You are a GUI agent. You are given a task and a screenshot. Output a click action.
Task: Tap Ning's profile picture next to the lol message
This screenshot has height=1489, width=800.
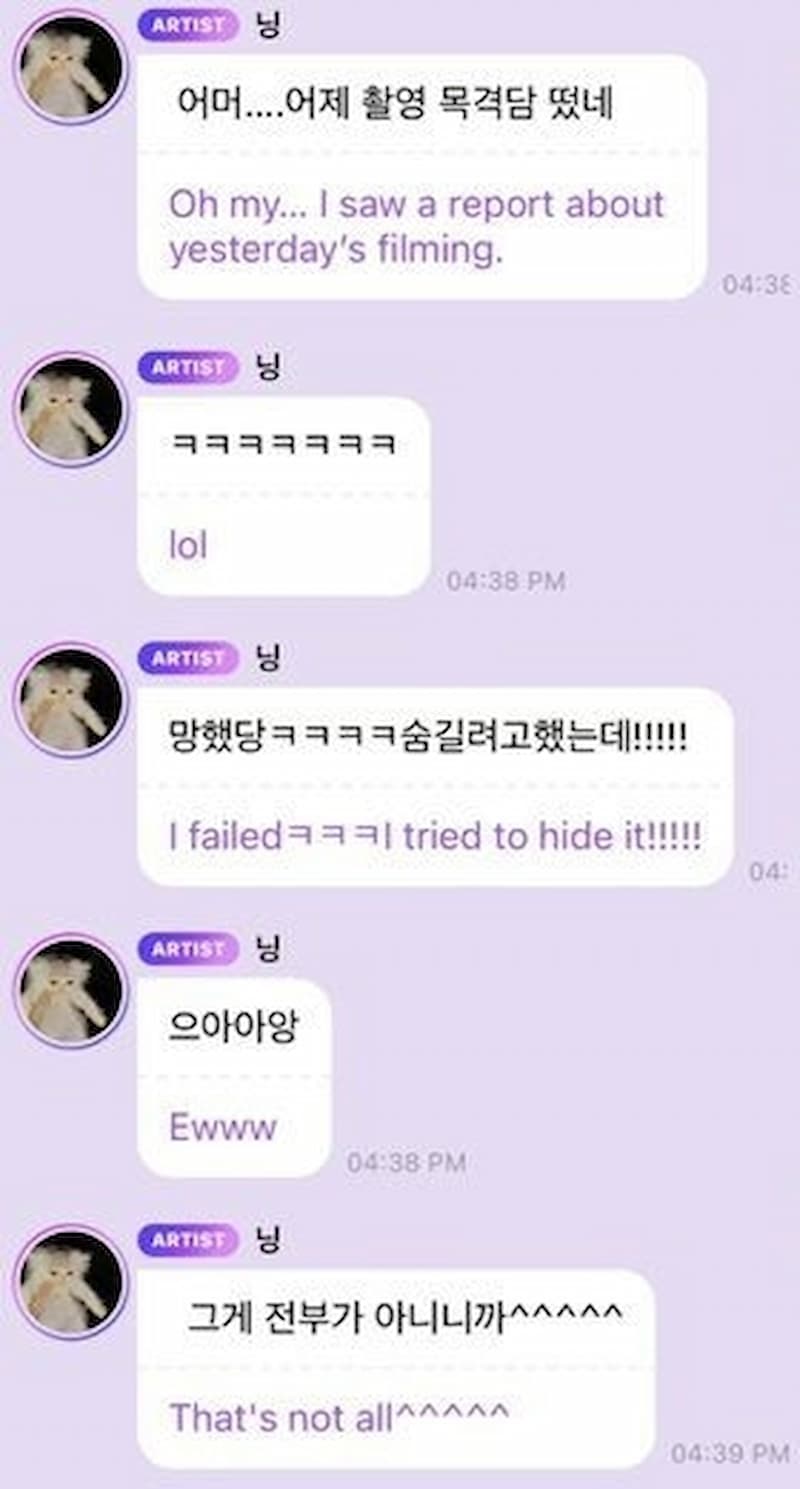pyautogui.click(x=70, y=409)
